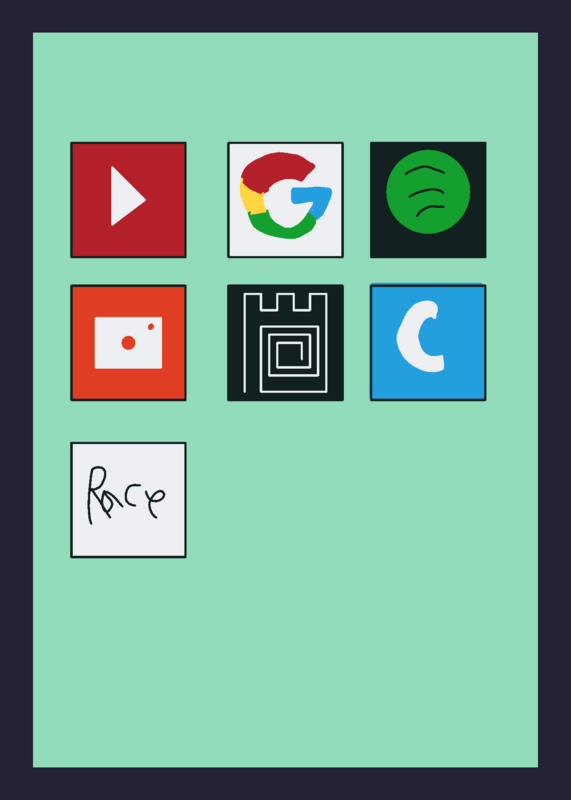Open the orange camera app

[128, 343]
